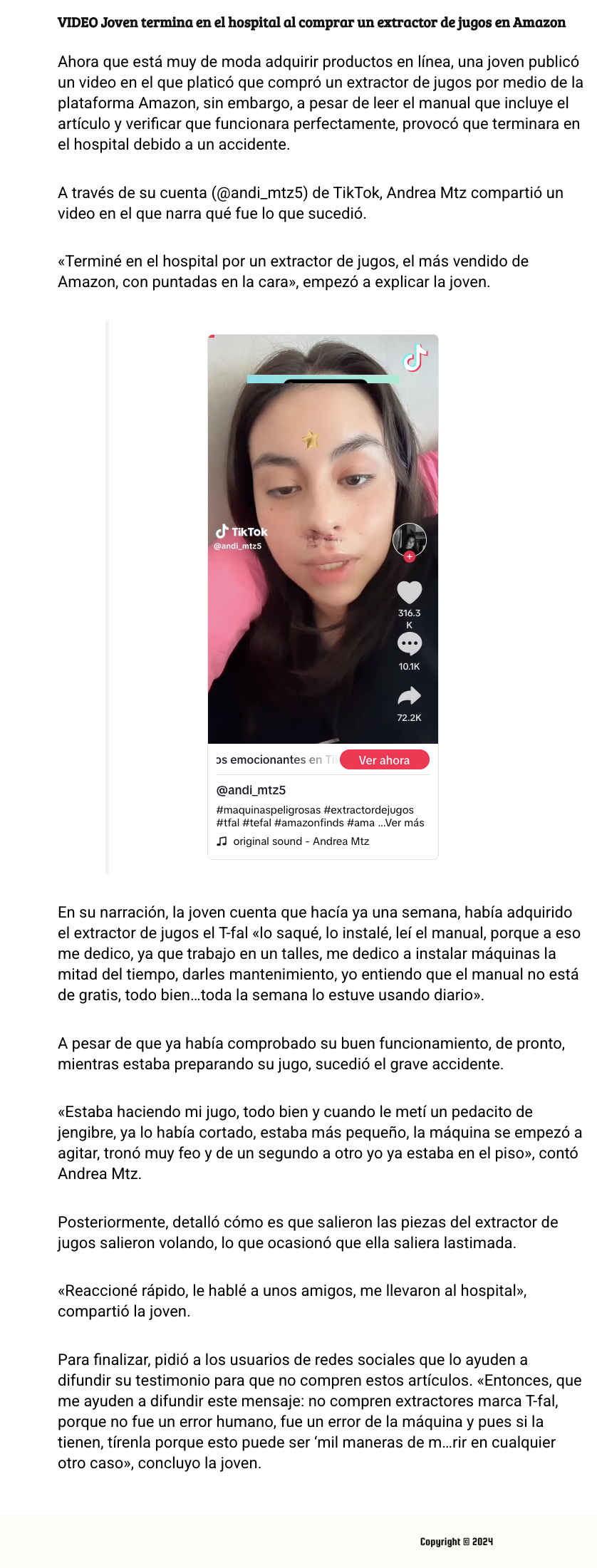Open comments on the TikTok video

pos(409,644)
